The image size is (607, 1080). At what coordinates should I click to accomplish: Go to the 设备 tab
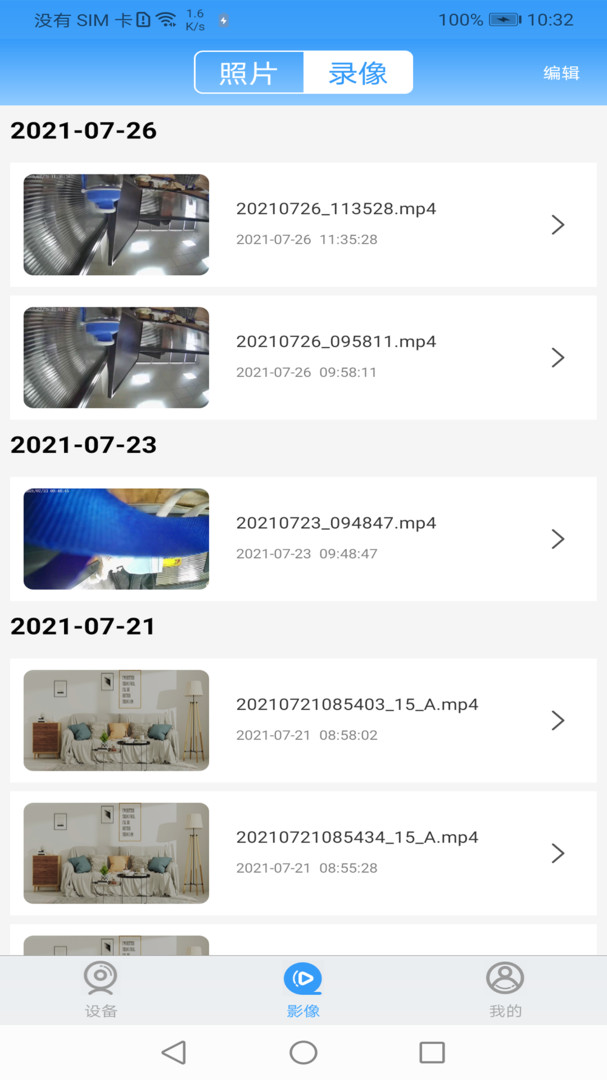101,990
